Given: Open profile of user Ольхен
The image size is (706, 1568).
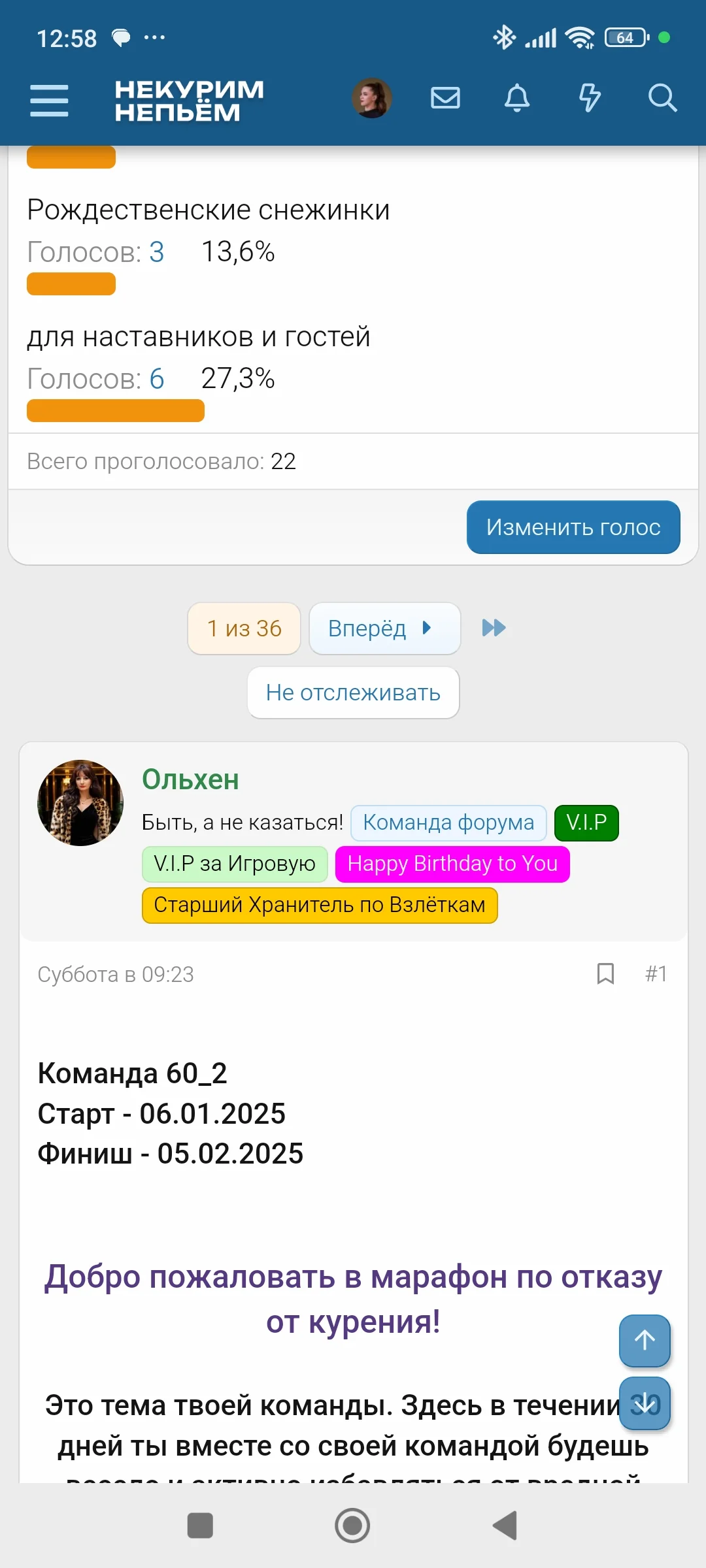Looking at the screenshot, I should point(190,779).
